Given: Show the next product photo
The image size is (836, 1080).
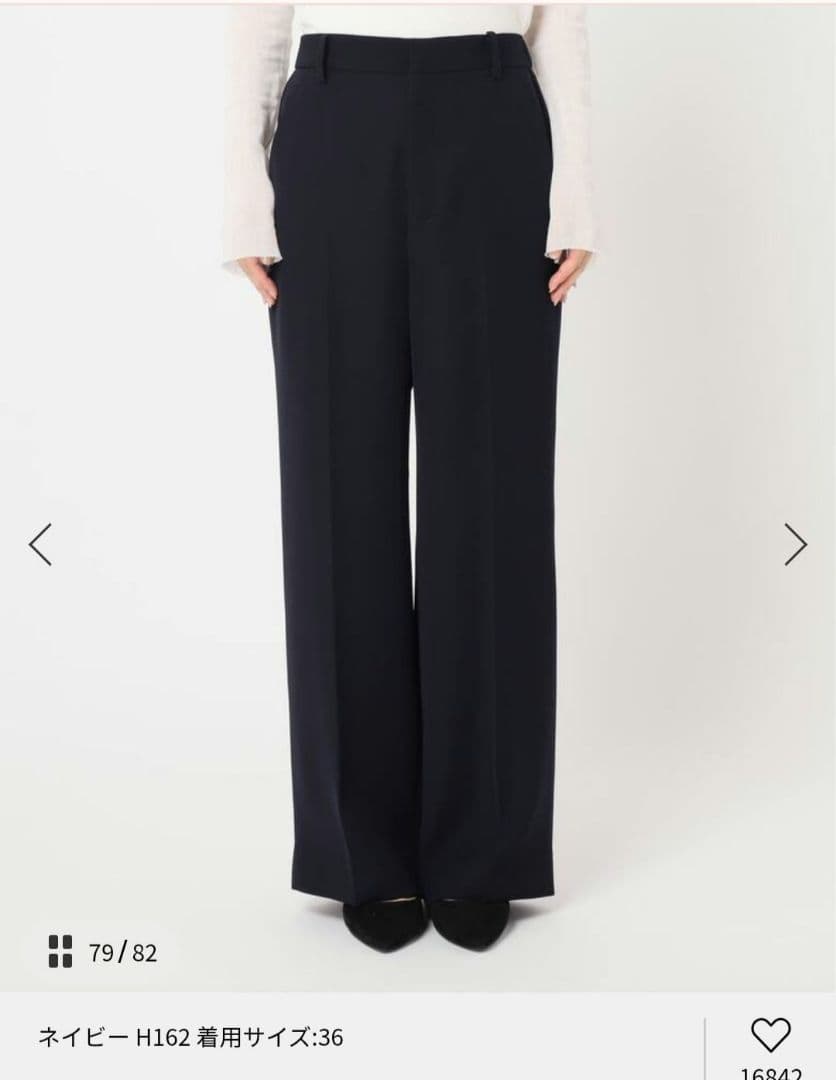Looking at the screenshot, I should [795, 544].
